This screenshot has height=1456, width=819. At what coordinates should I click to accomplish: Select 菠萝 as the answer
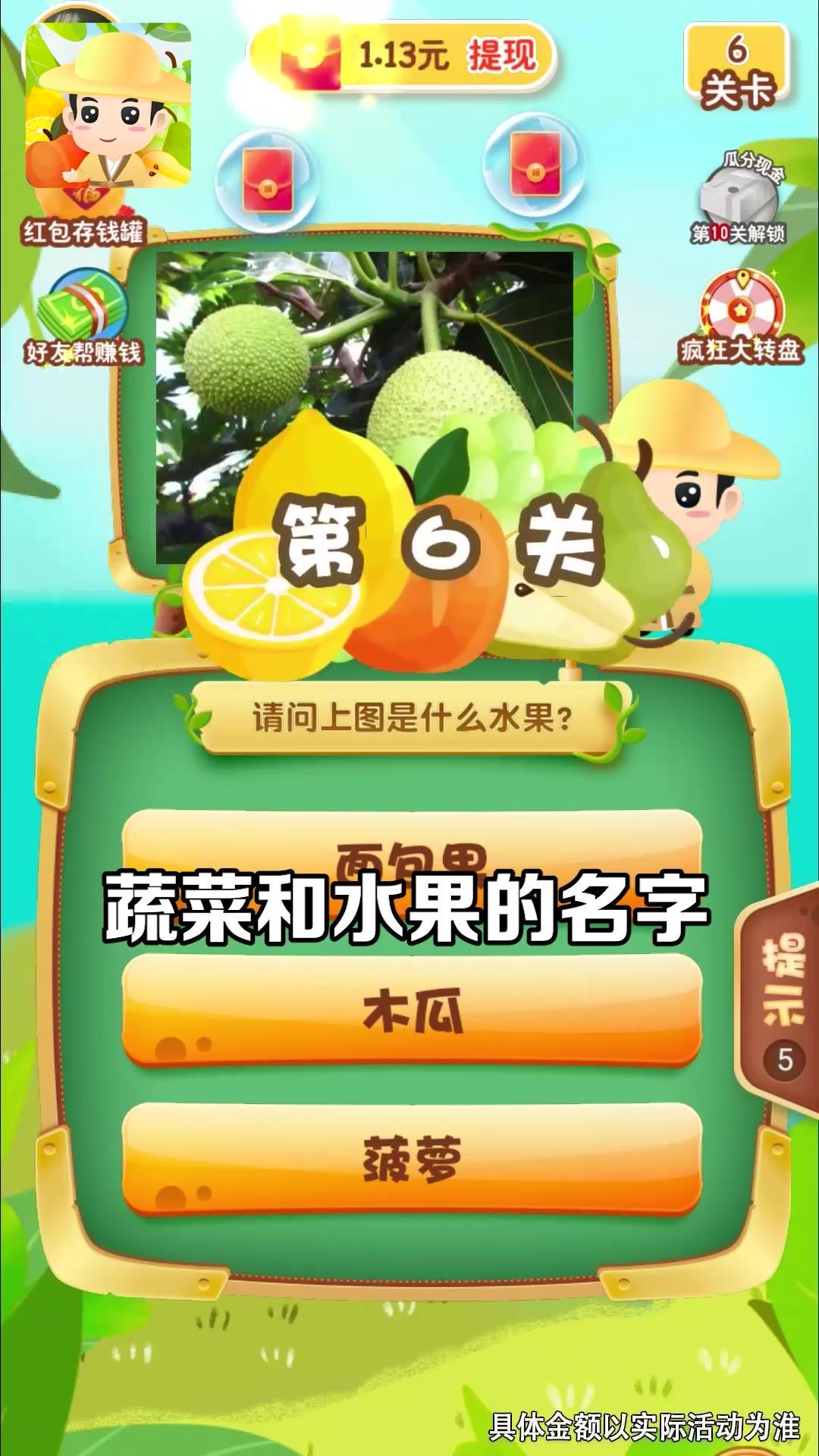coord(412,1159)
